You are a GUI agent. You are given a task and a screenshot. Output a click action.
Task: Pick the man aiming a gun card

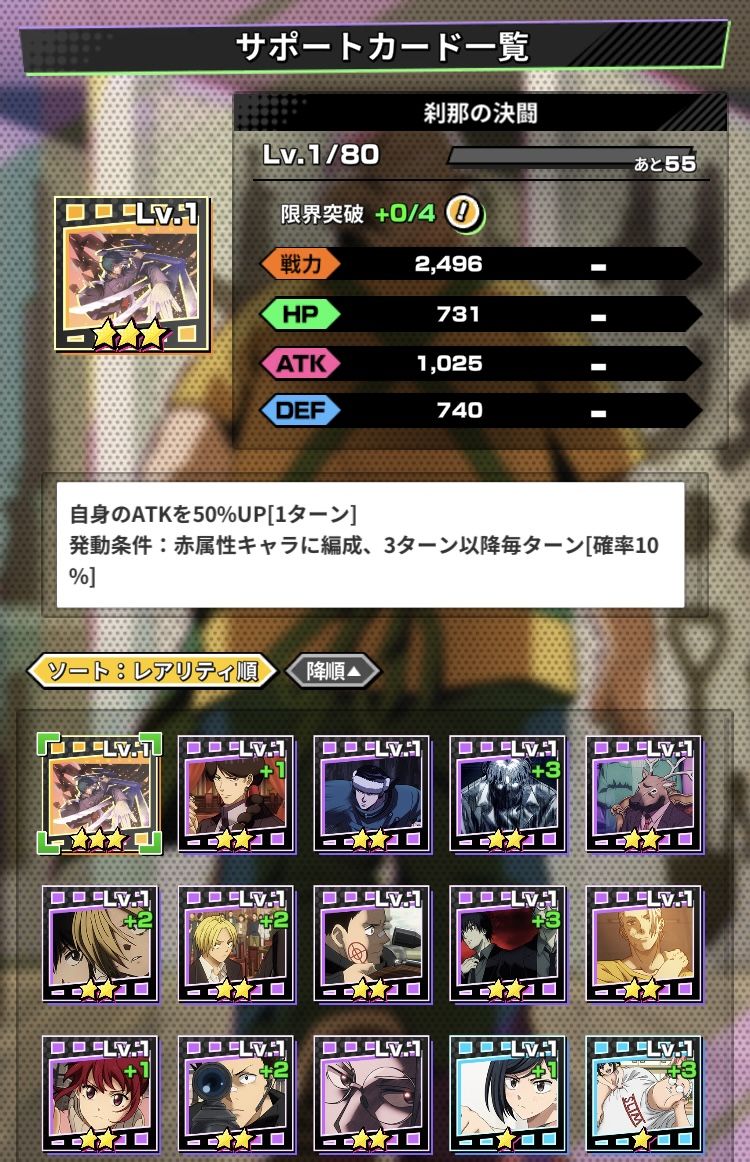(x=371, y=944)
